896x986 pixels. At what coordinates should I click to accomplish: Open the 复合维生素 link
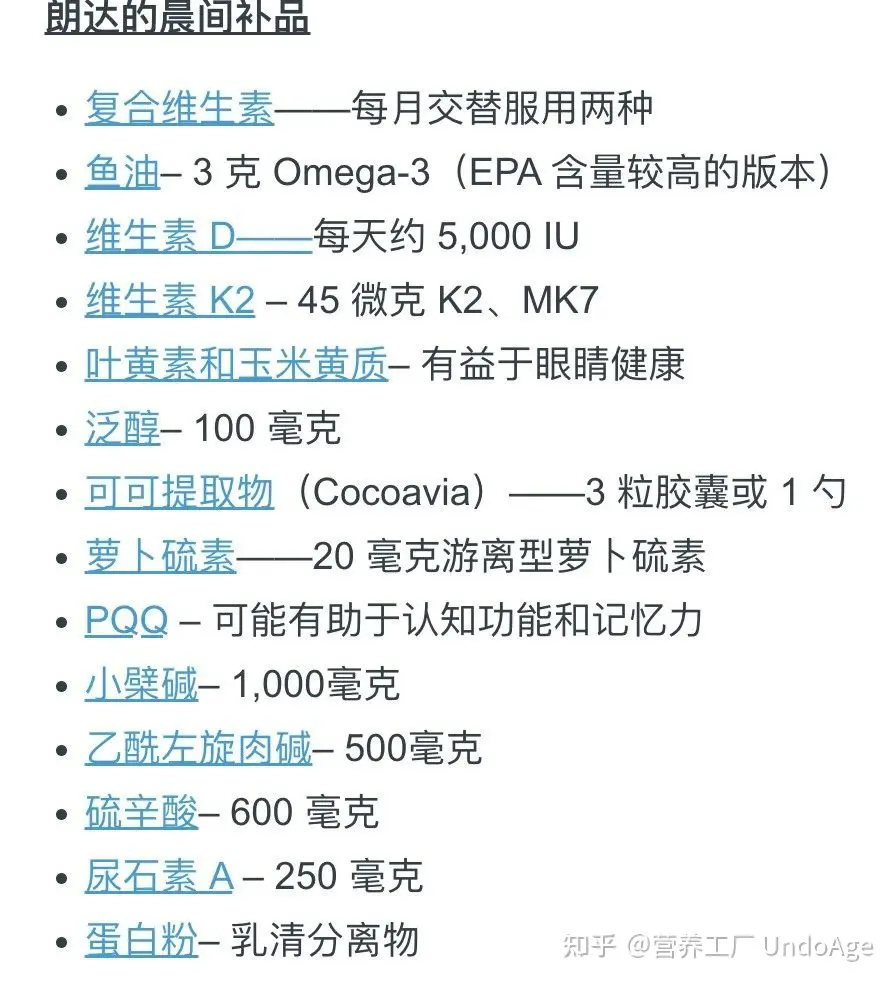click(179, 108)
